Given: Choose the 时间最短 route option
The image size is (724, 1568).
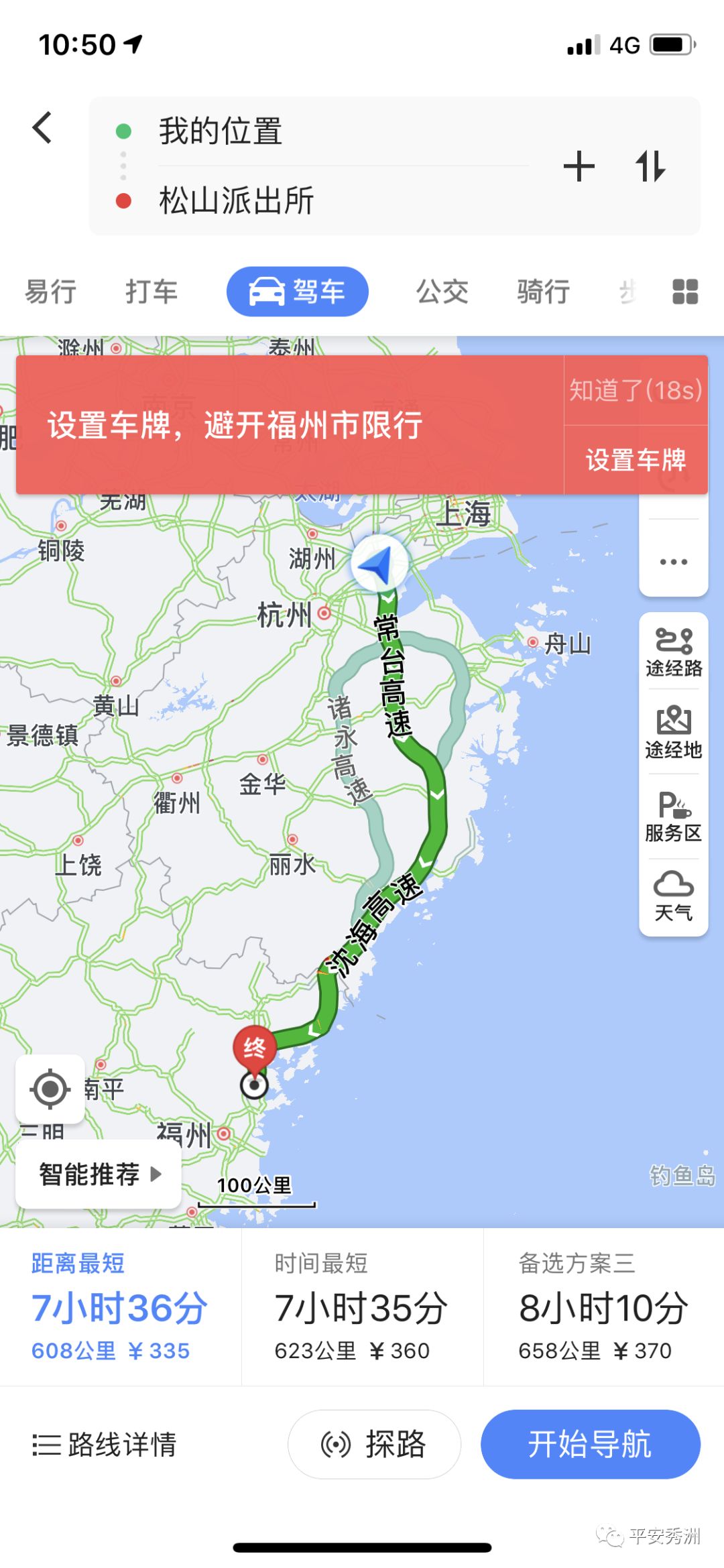Looking at the screenshot, I should 362,1306.
